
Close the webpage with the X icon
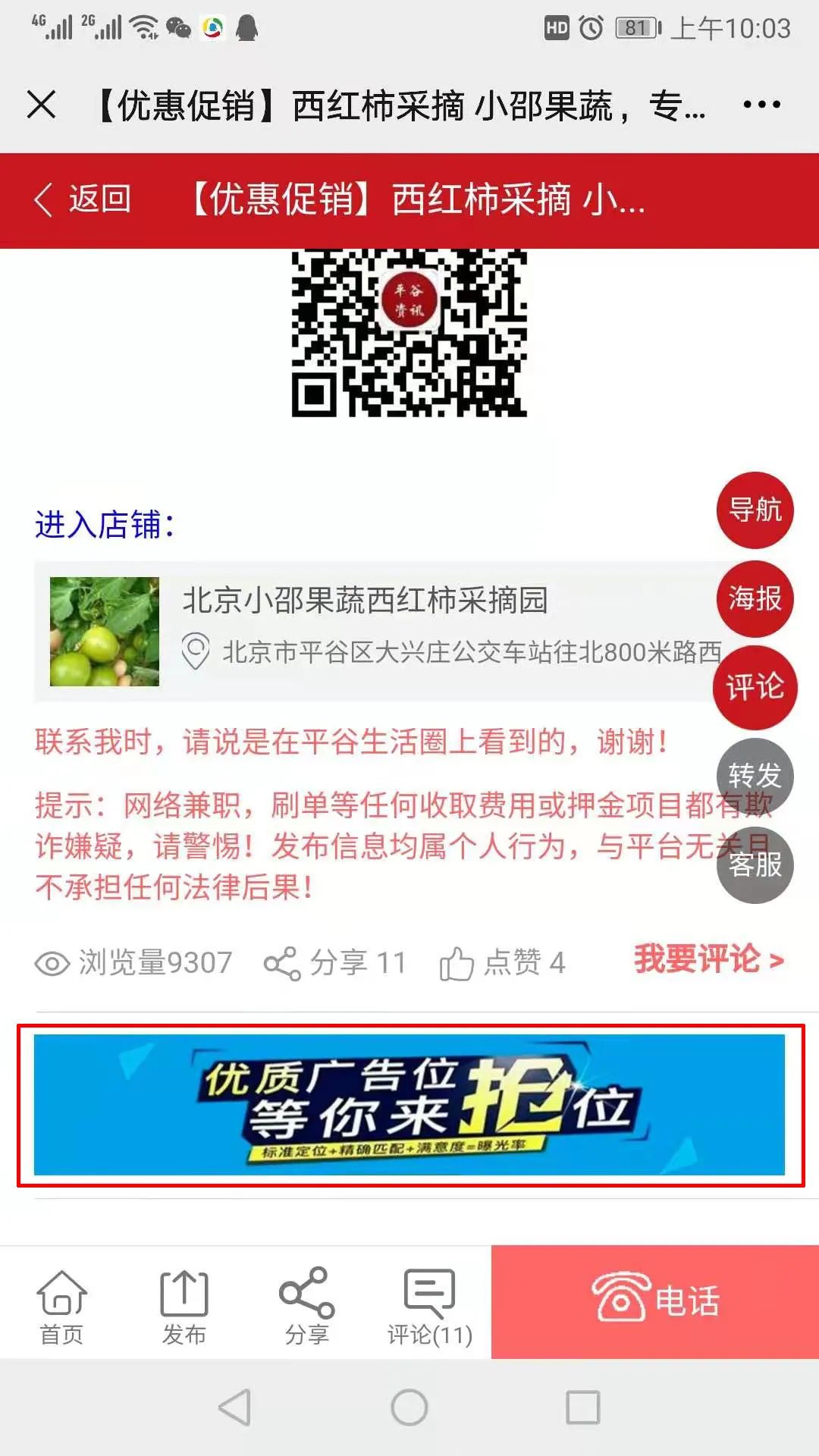pyautogui.click(x=42, y=105)
